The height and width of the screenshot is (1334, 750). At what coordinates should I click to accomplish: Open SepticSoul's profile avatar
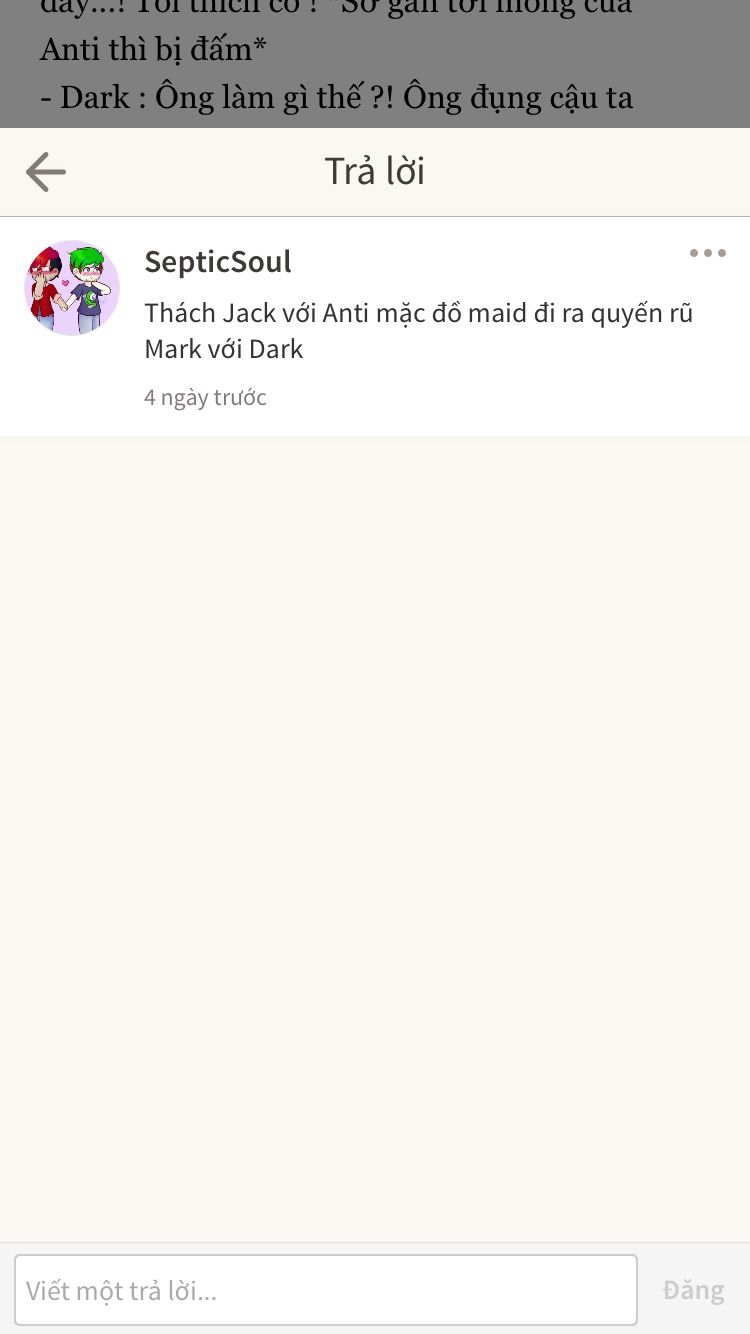click(72, 288)
